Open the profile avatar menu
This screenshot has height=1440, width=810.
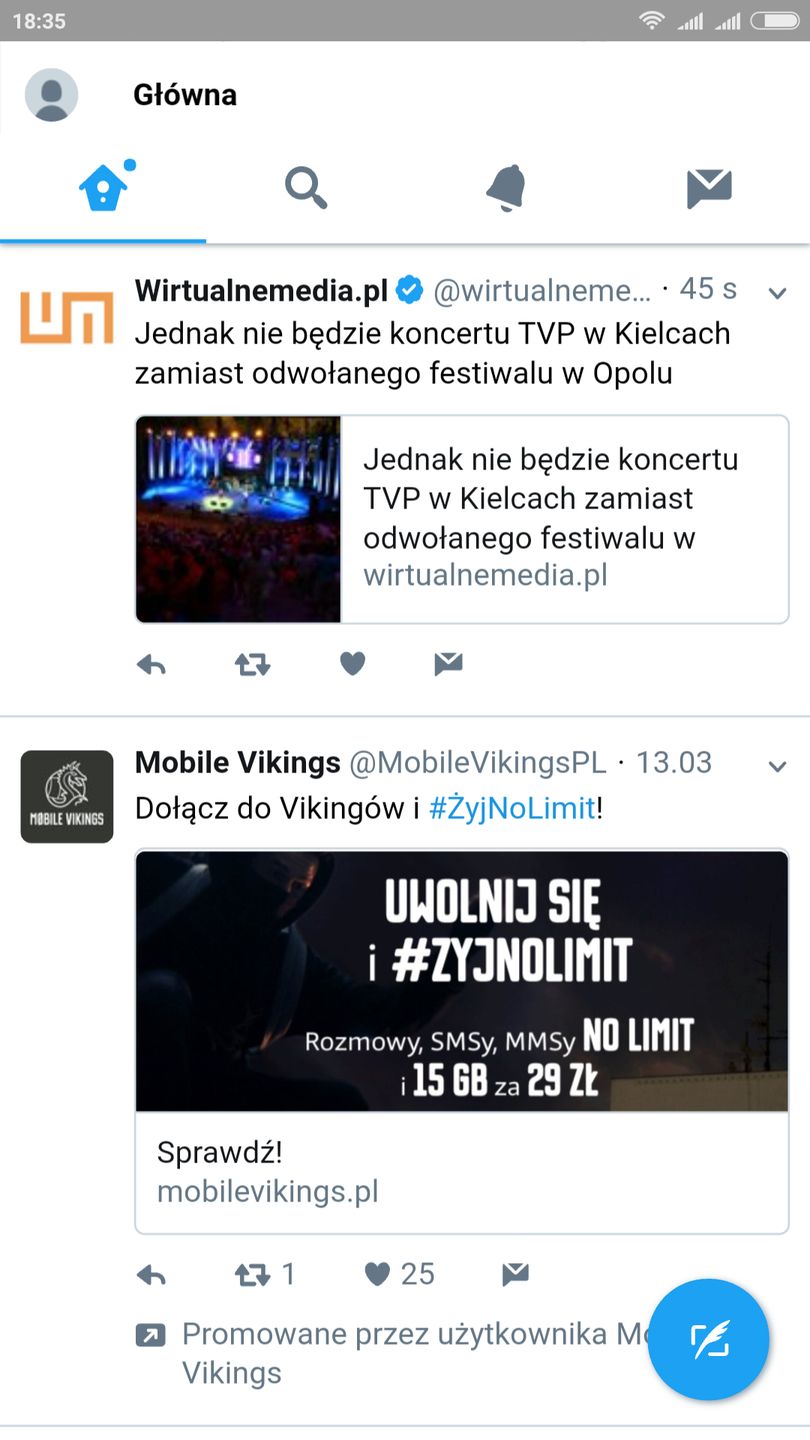point(51,95)
